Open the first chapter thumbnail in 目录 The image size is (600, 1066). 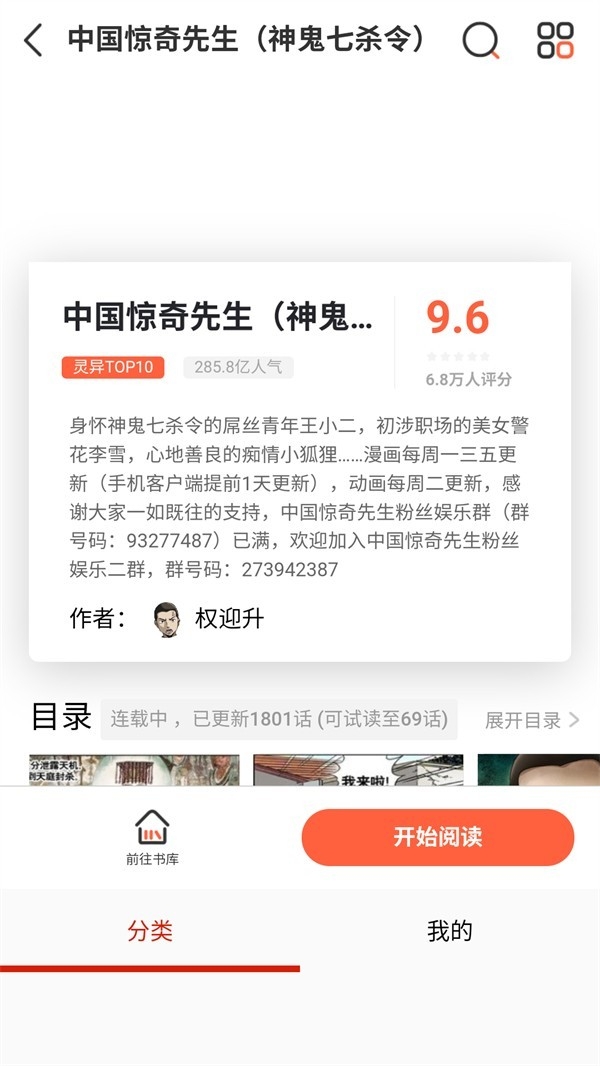click(134, 770)
